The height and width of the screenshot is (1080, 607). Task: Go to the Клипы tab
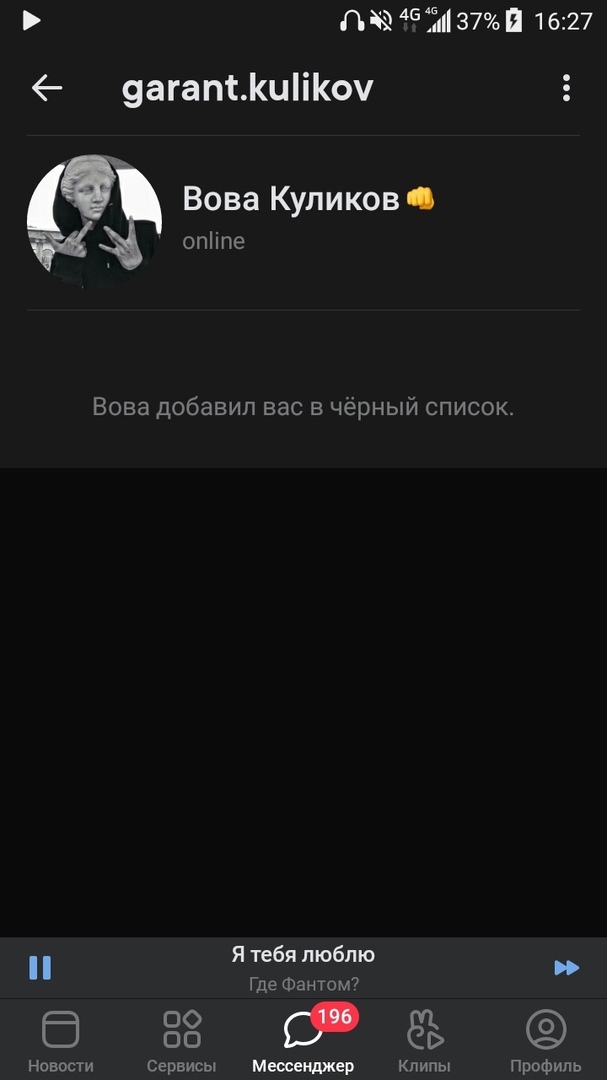pos(424,1041)
